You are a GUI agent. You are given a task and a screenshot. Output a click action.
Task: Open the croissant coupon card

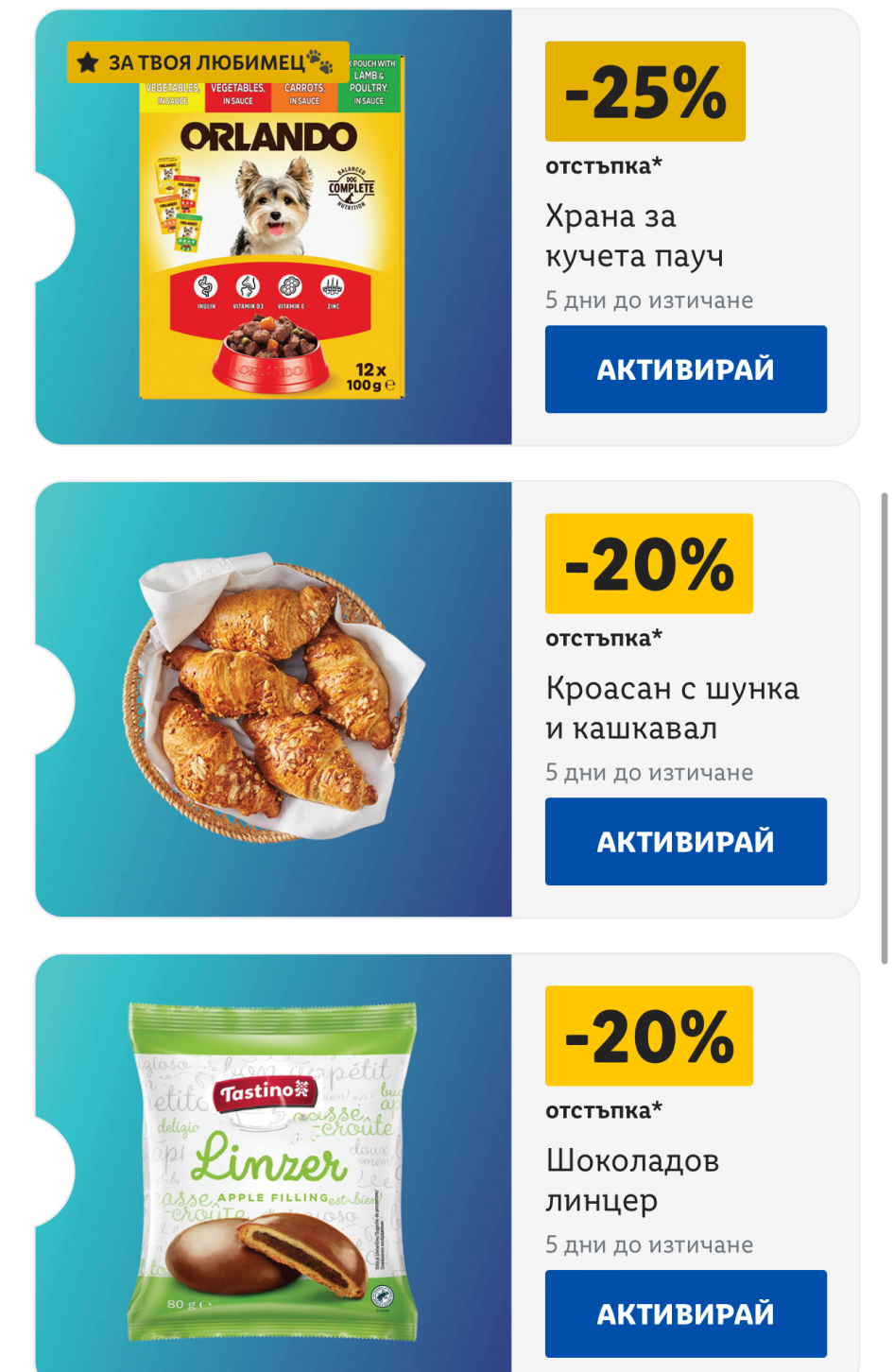tap(273, 699)
